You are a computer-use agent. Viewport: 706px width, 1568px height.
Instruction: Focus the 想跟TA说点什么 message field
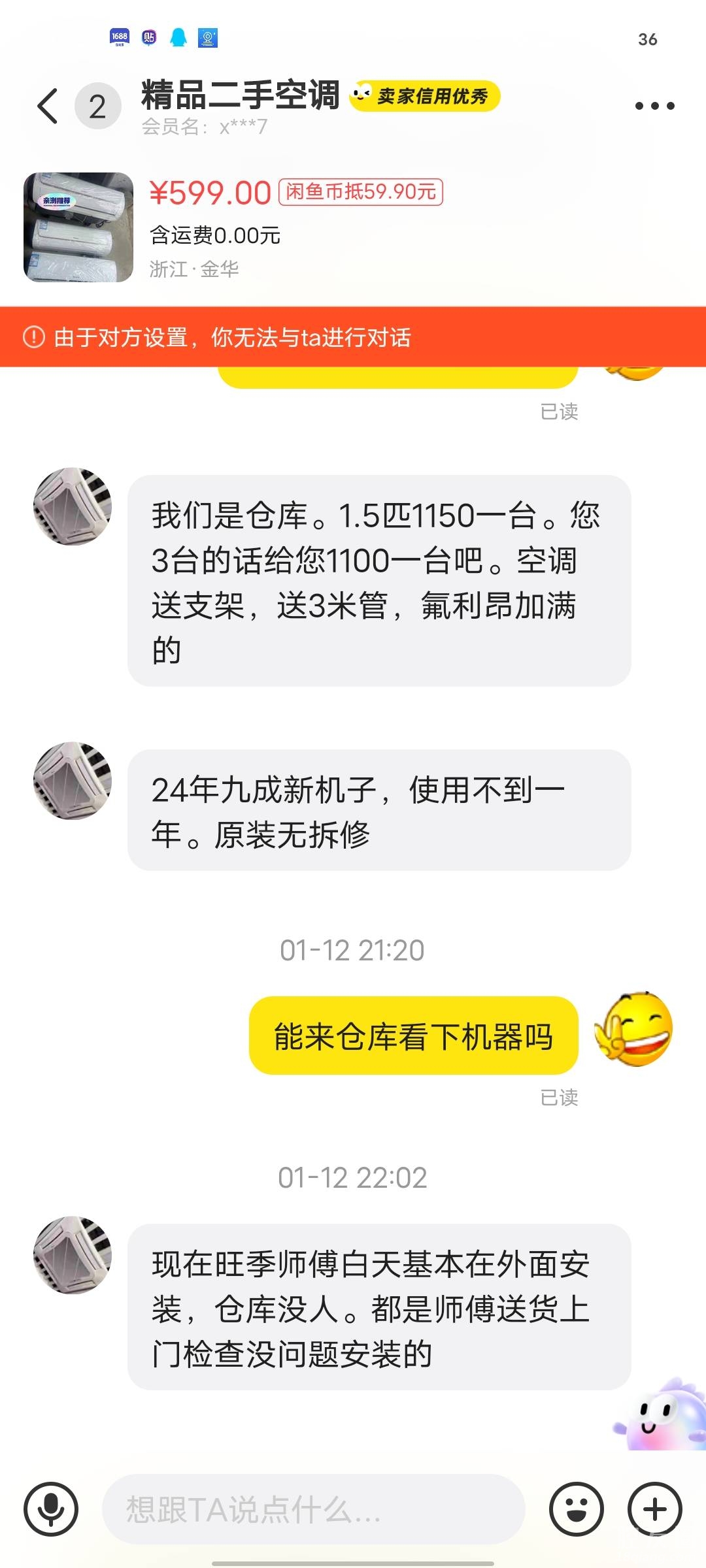[314, 1510]
